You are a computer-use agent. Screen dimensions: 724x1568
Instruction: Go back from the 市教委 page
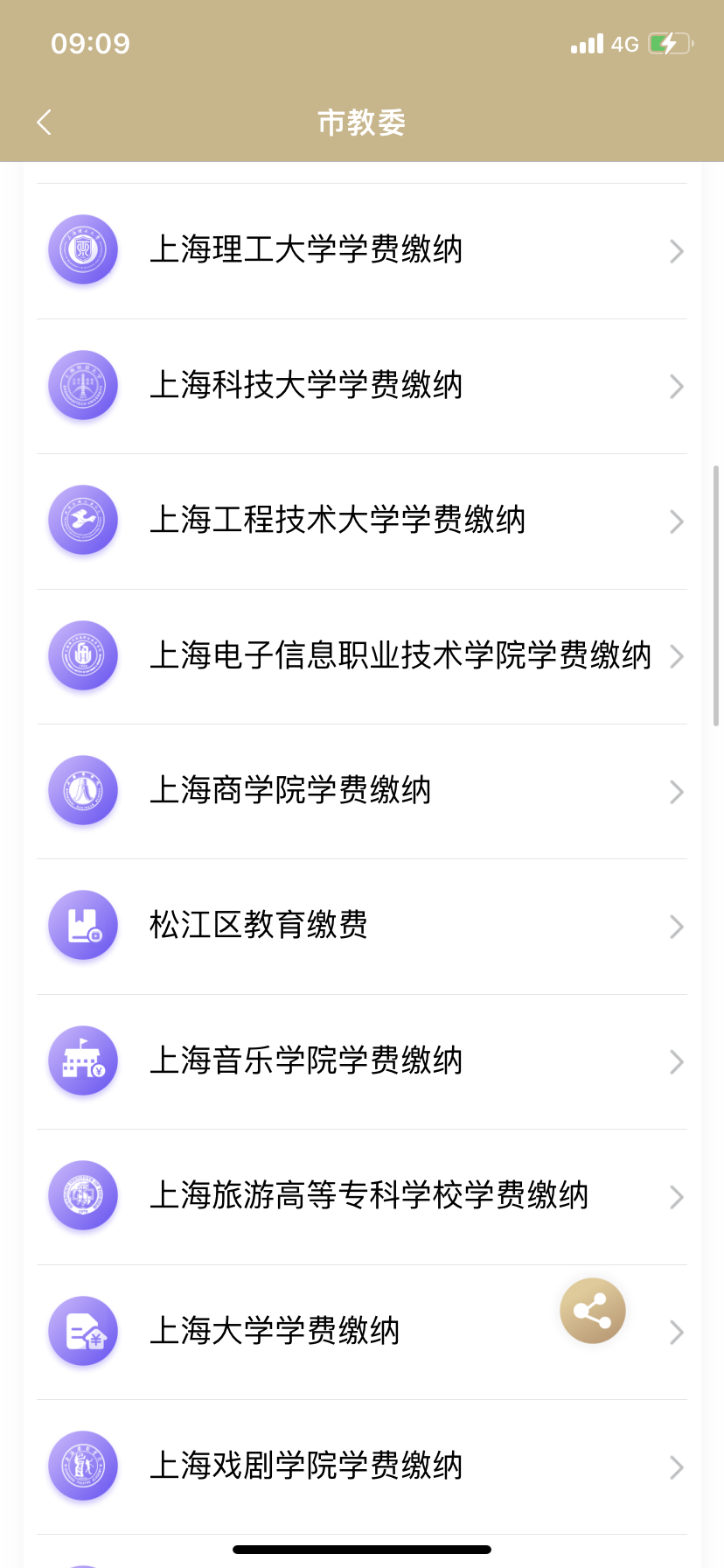(x=45, y=122)
